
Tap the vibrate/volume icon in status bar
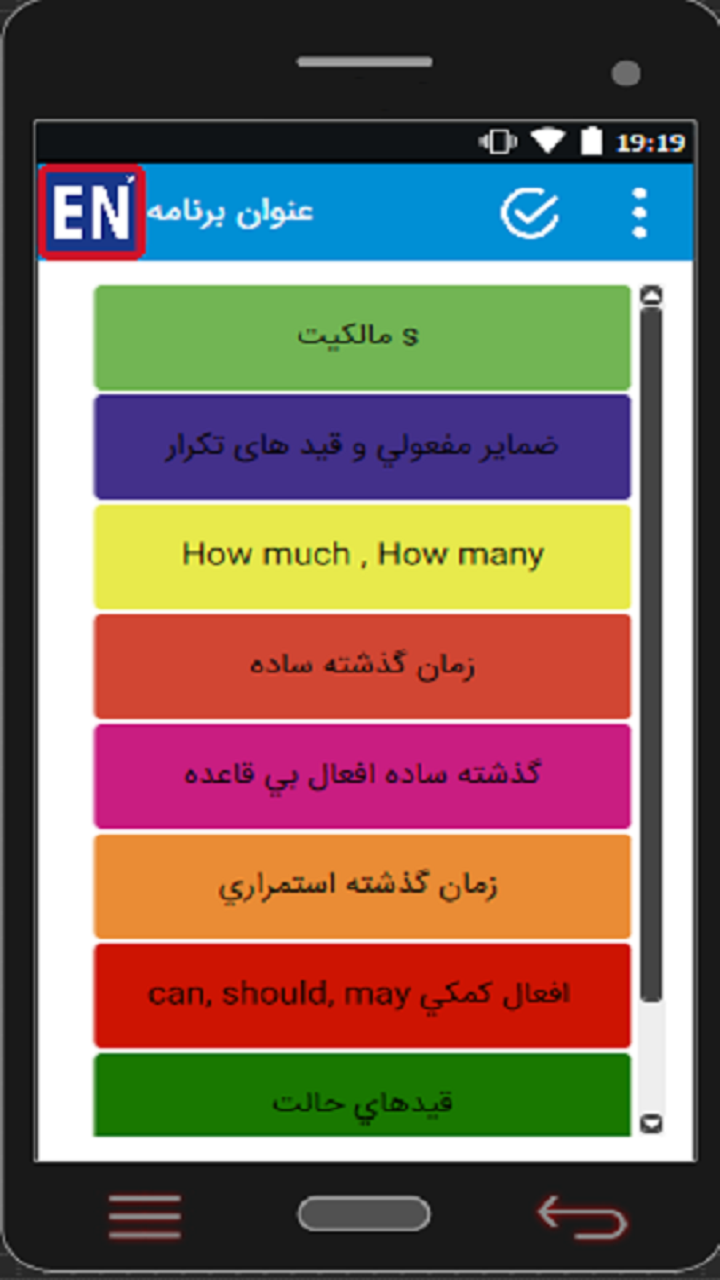[500, 140]
